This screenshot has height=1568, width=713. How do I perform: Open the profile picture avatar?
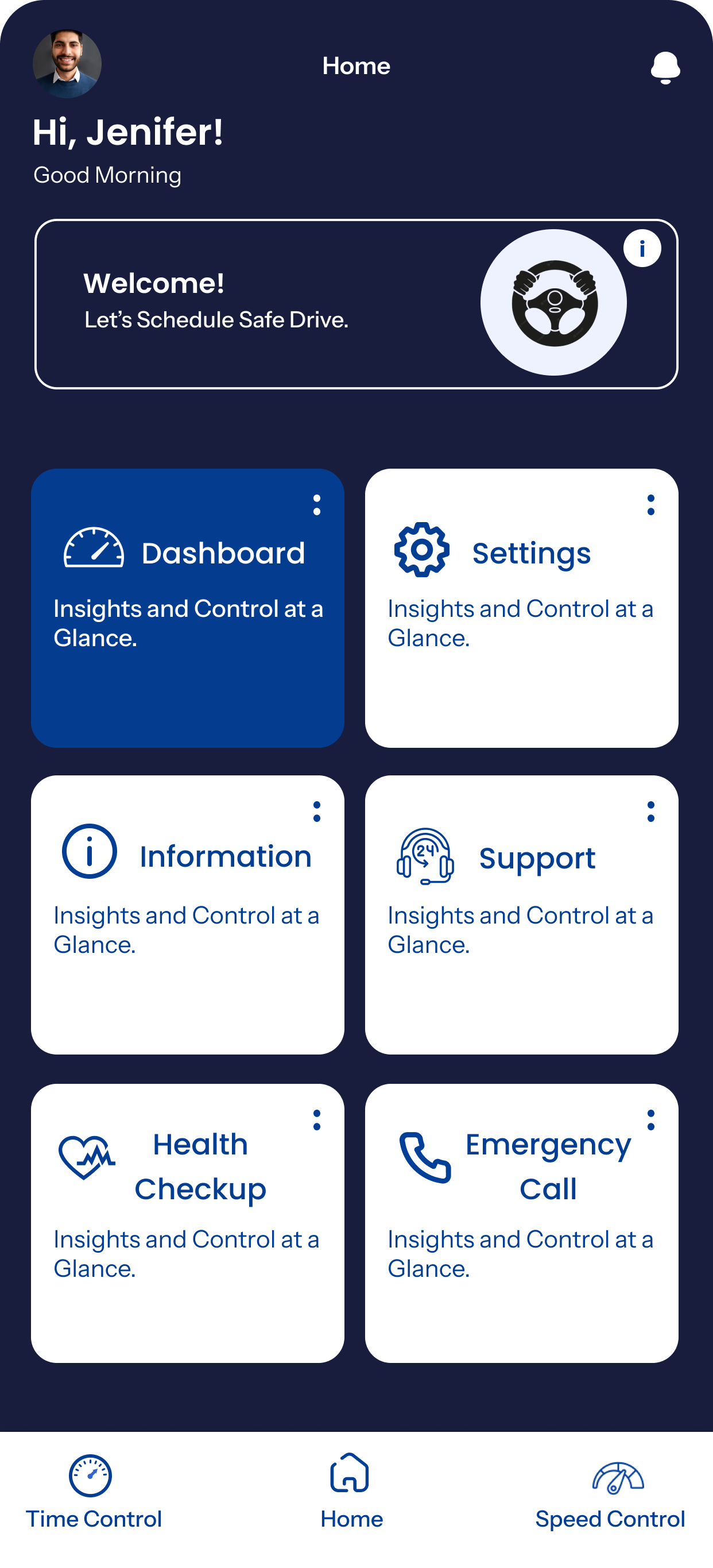click(x=67, y=64)
